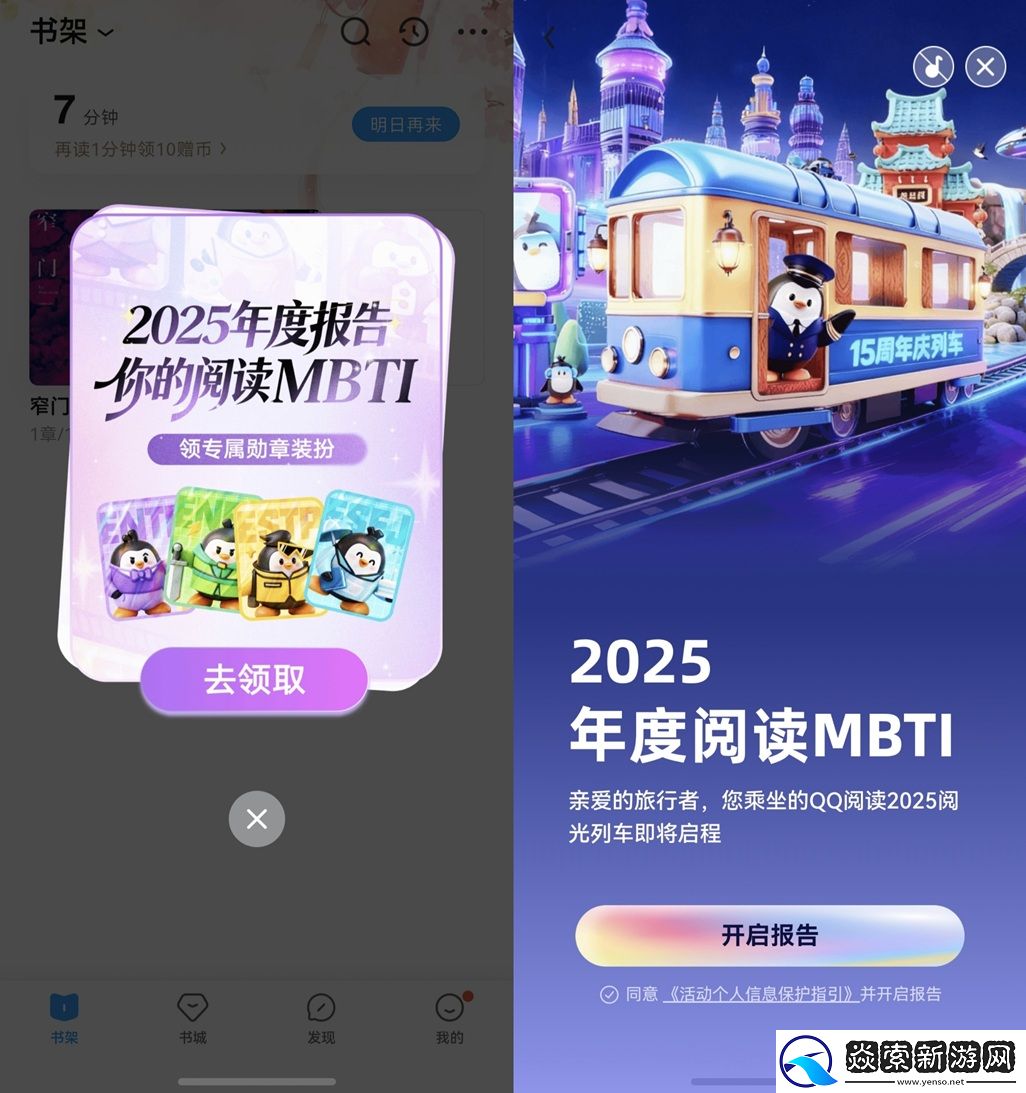Open the 我的 profile icon with red dot
This screenshot has height=1093, width=1026.
point(449,1008)
